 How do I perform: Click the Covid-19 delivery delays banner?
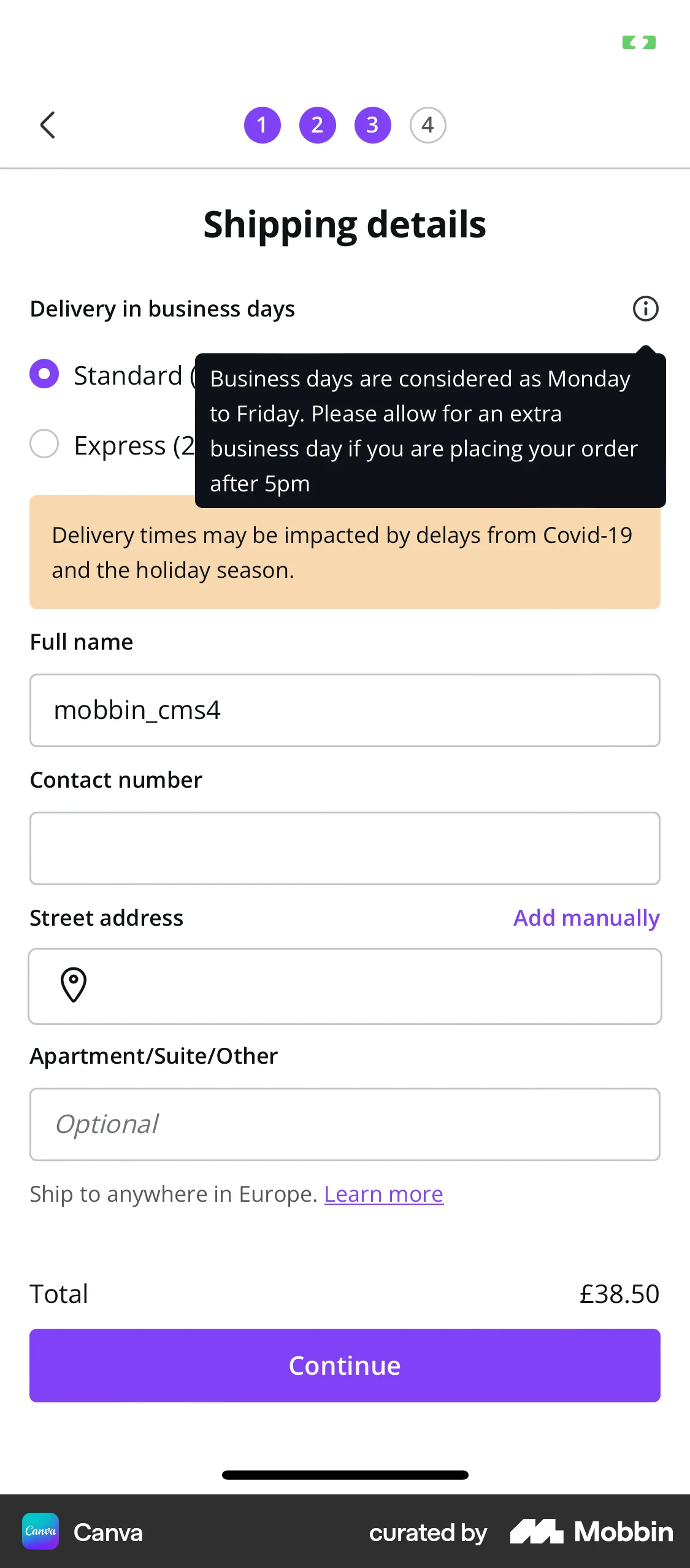345,551
